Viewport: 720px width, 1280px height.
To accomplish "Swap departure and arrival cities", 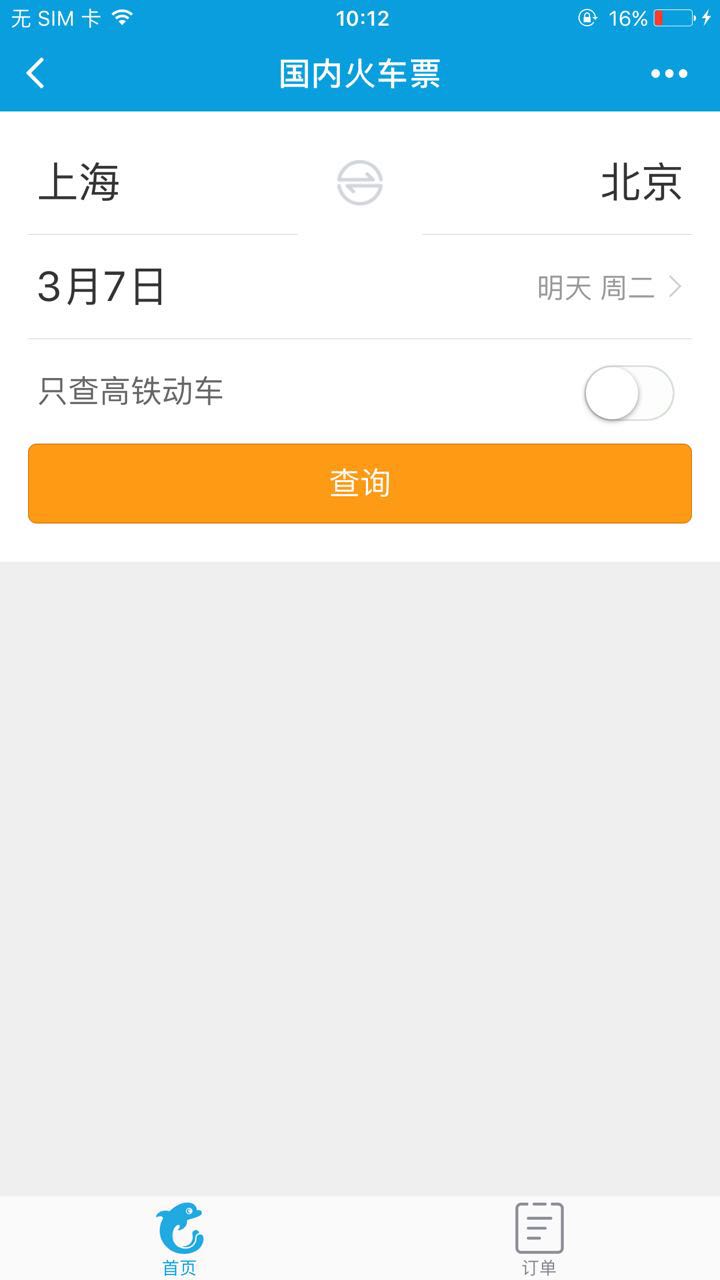I will [359, 184].
